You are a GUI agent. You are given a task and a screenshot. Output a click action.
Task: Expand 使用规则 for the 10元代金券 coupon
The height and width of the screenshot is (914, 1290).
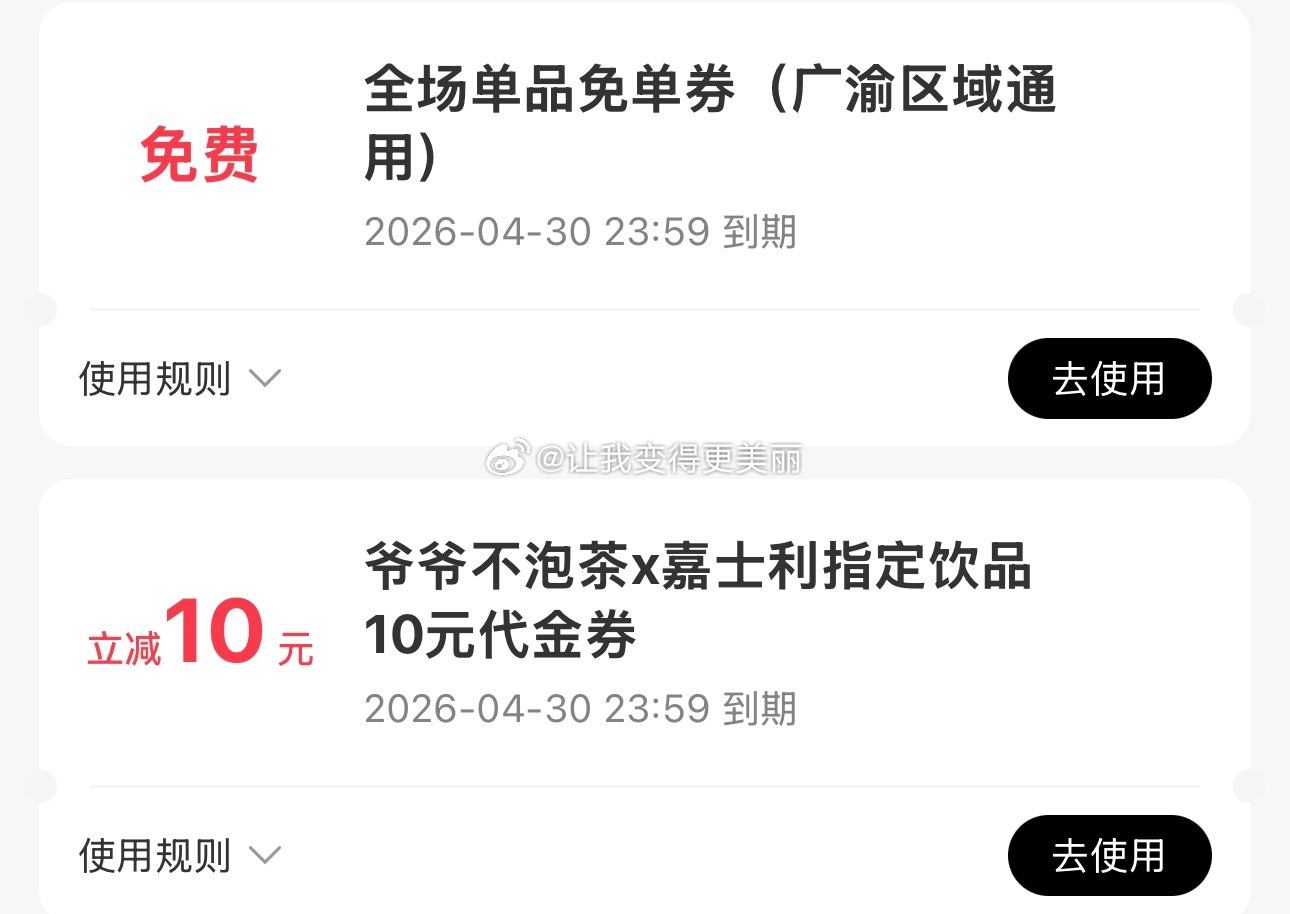[180, 857]
